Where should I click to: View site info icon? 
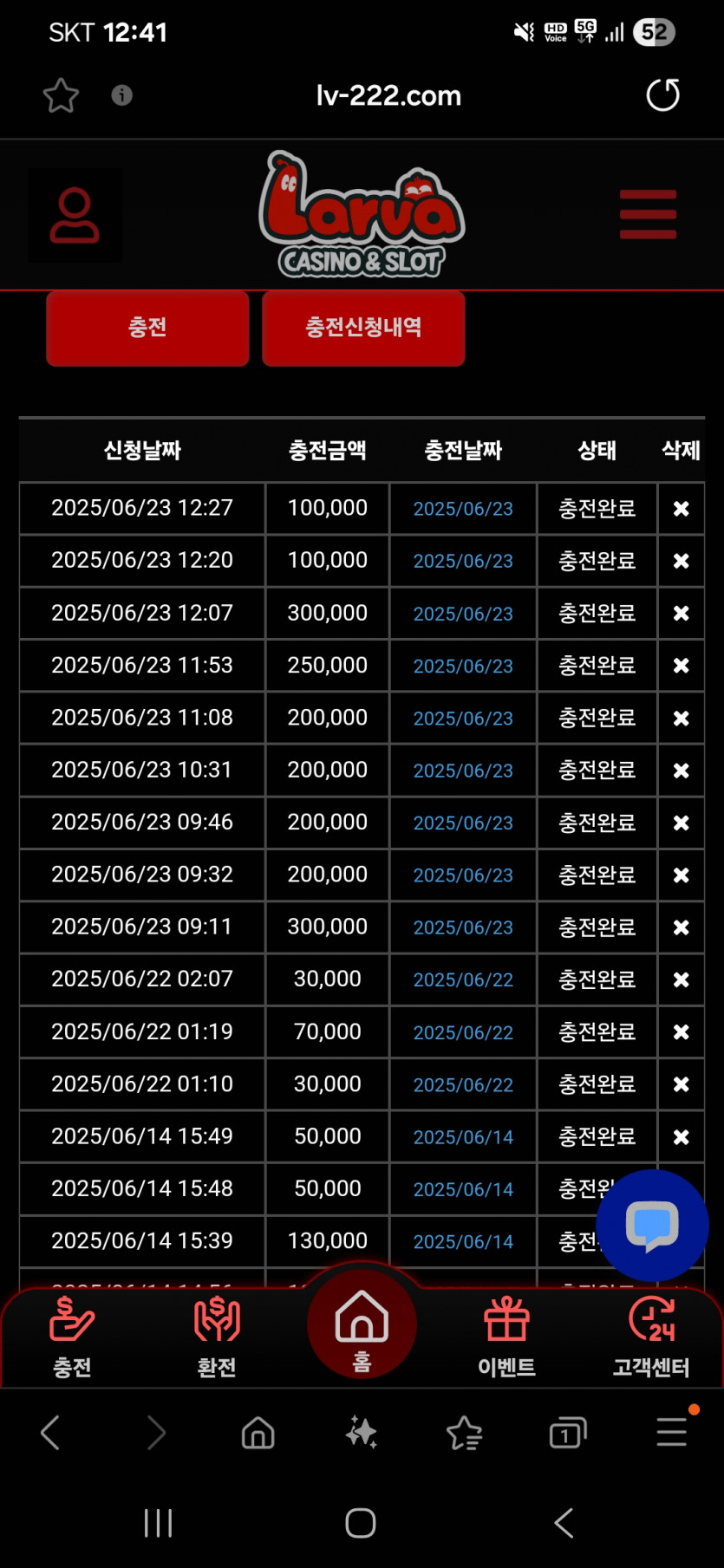(122, 95)
